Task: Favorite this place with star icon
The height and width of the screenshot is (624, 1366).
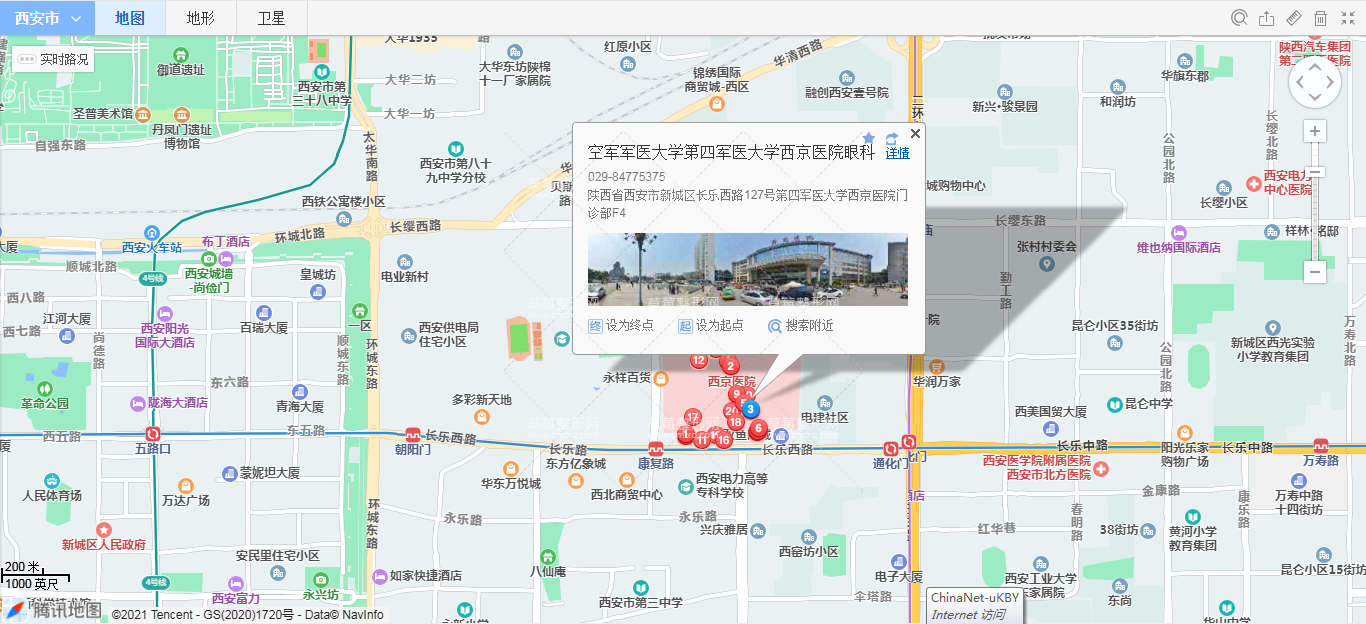Action: coord(868,138)
